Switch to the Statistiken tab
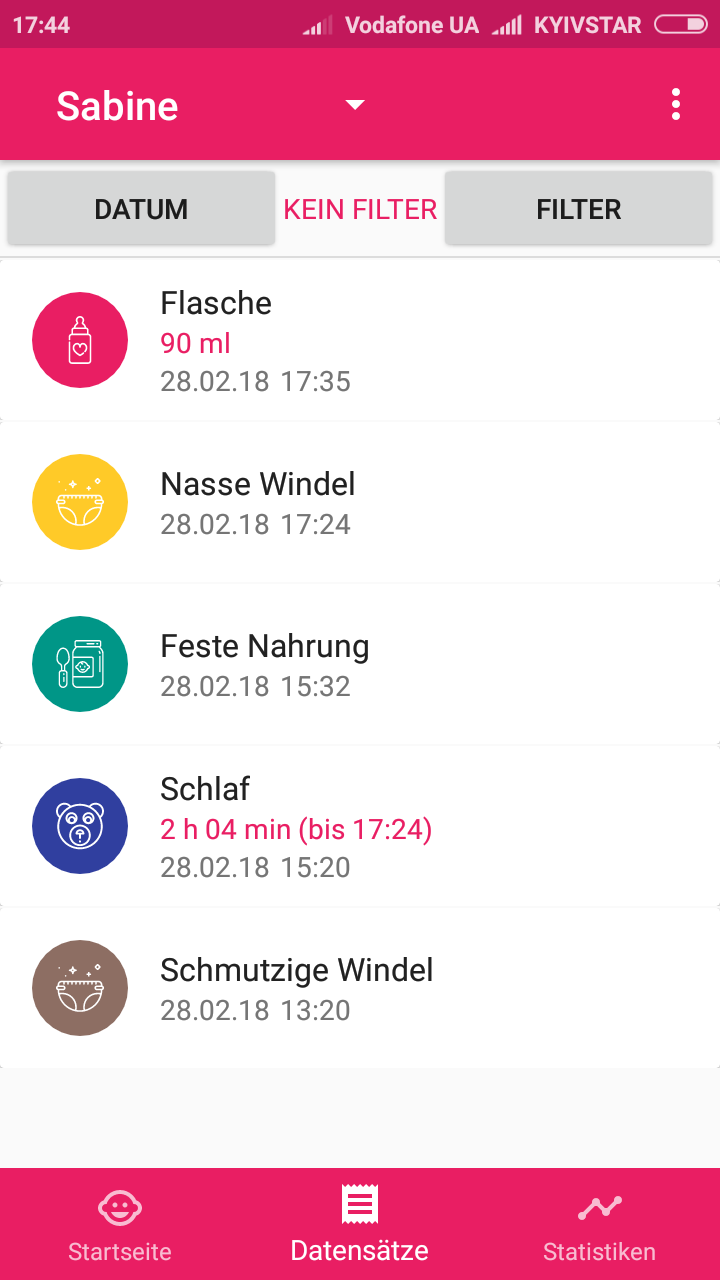 pos(600,1224)
